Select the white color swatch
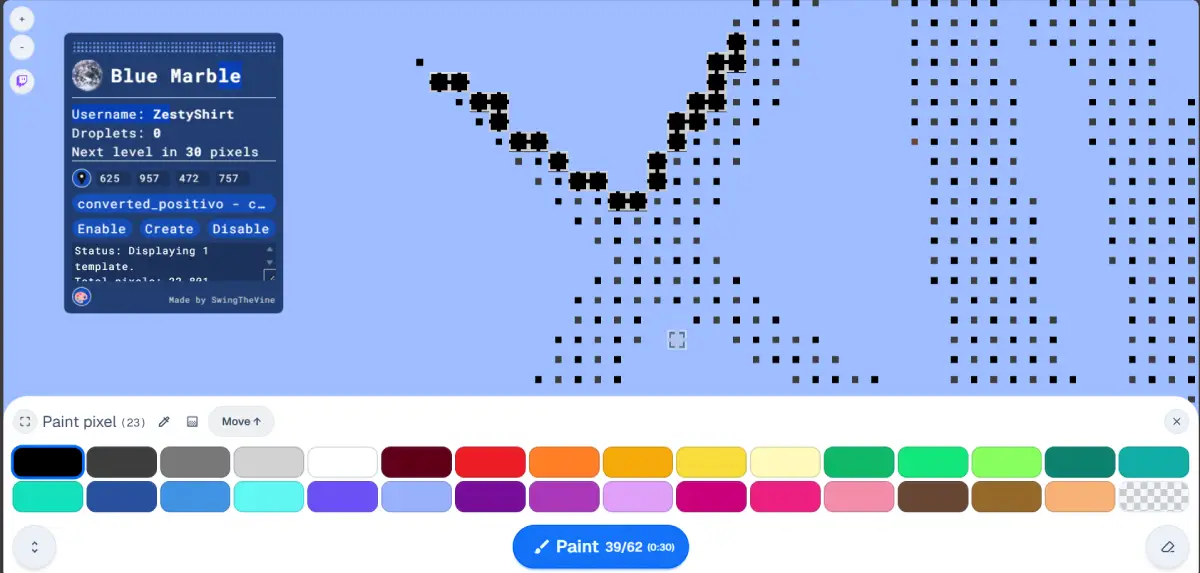Image resolution: width=1200 pixels, height=573 pixels. 343,462
